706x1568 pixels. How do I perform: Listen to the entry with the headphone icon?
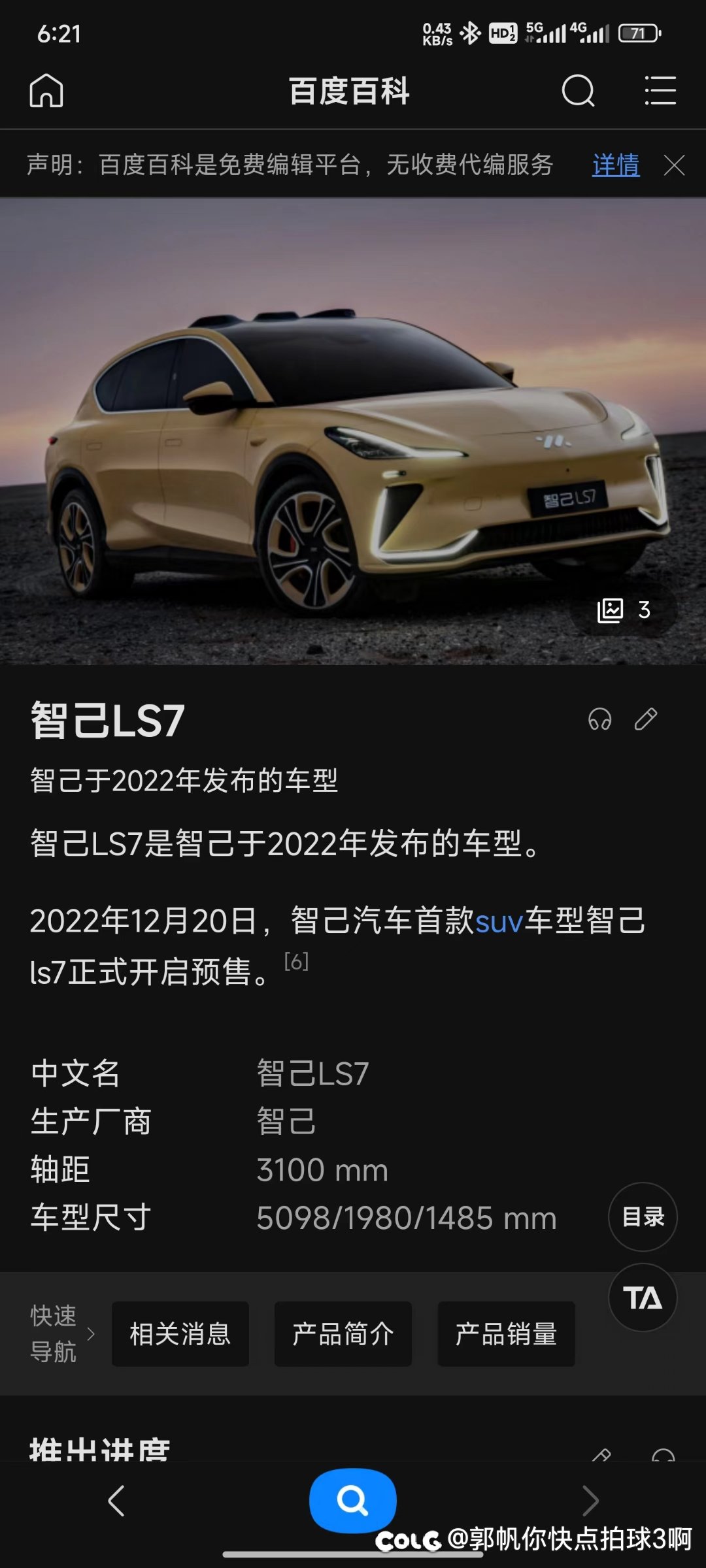click(599, 719)
